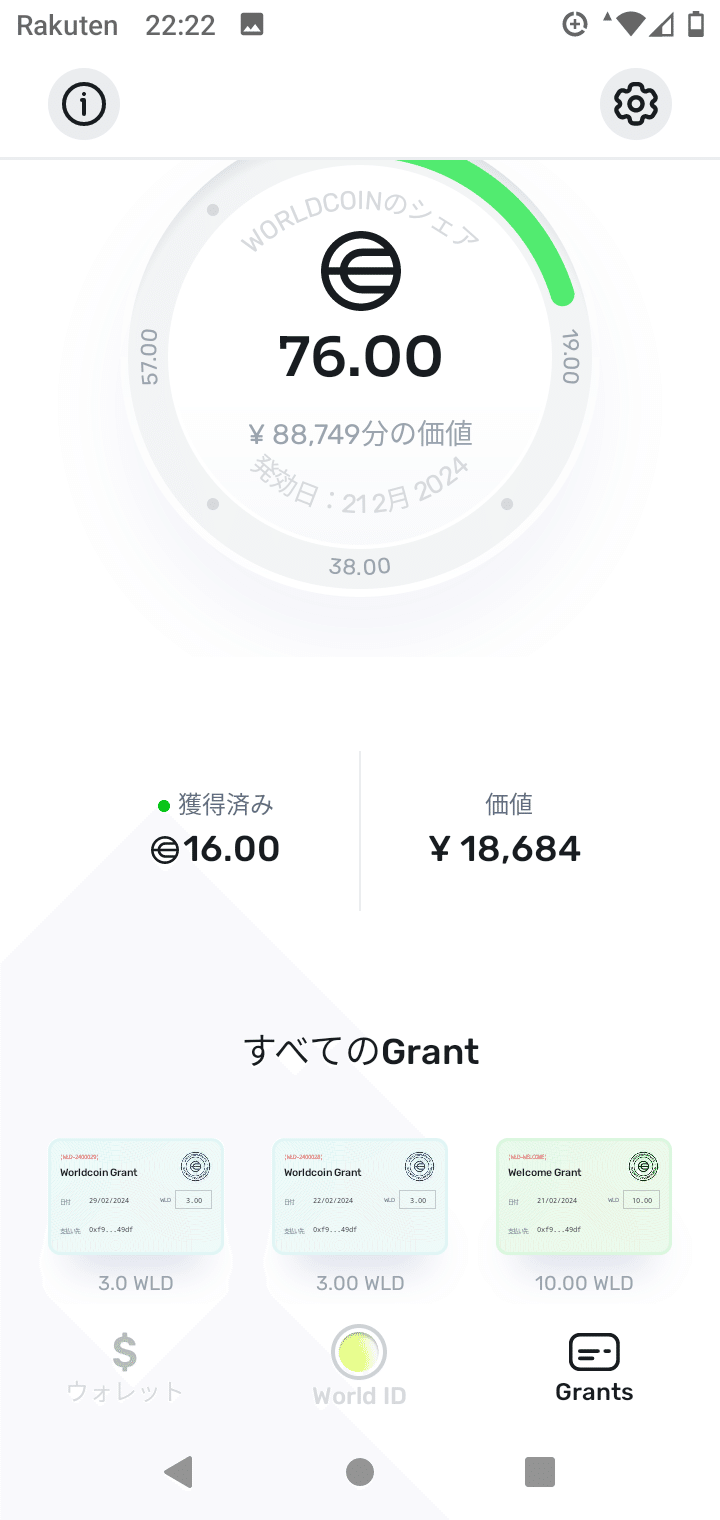Open the settings gear
This screenshot has width=720, height=1520.
click(x=635, y=103)
